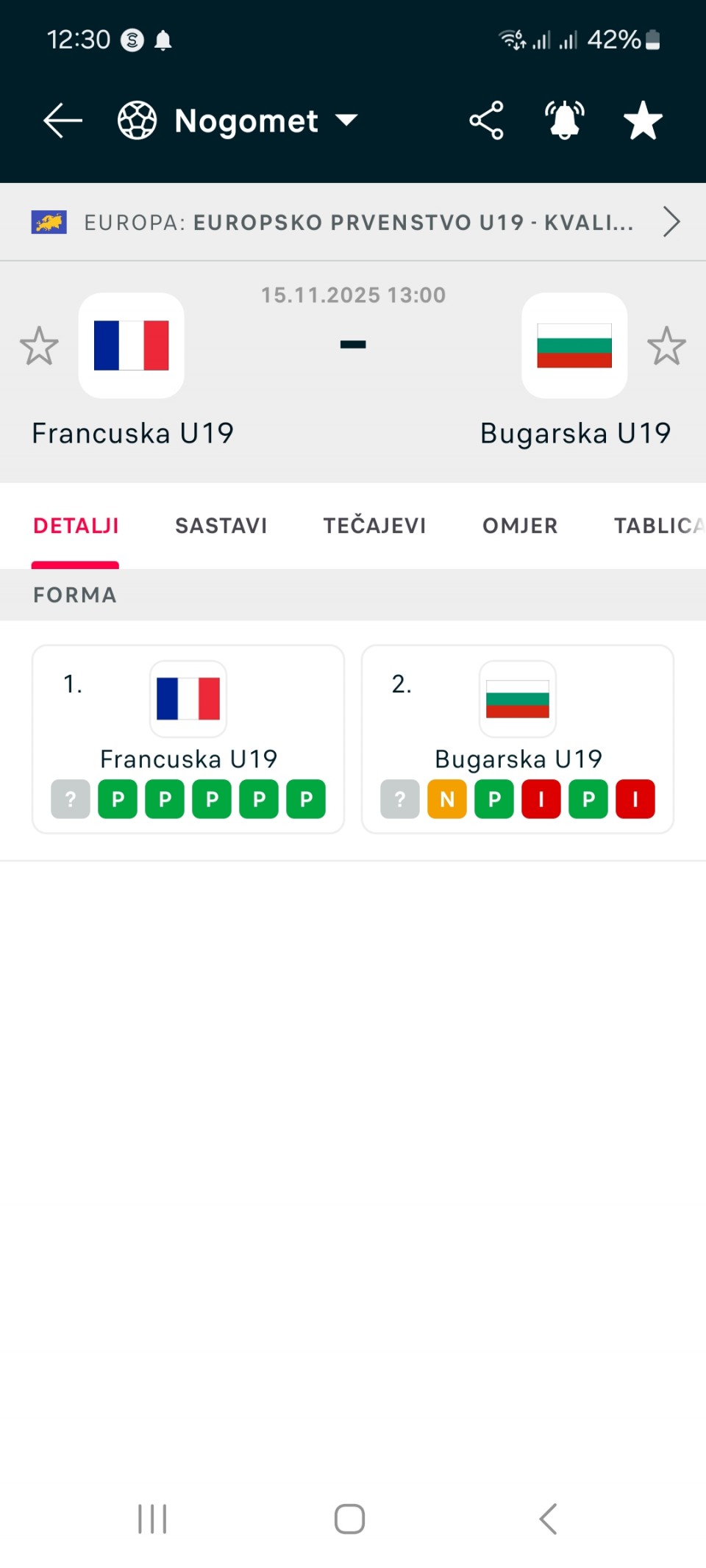Switch to the Tečajevi tab
This screenshot has height=1568, width=706.
point(374,526)
